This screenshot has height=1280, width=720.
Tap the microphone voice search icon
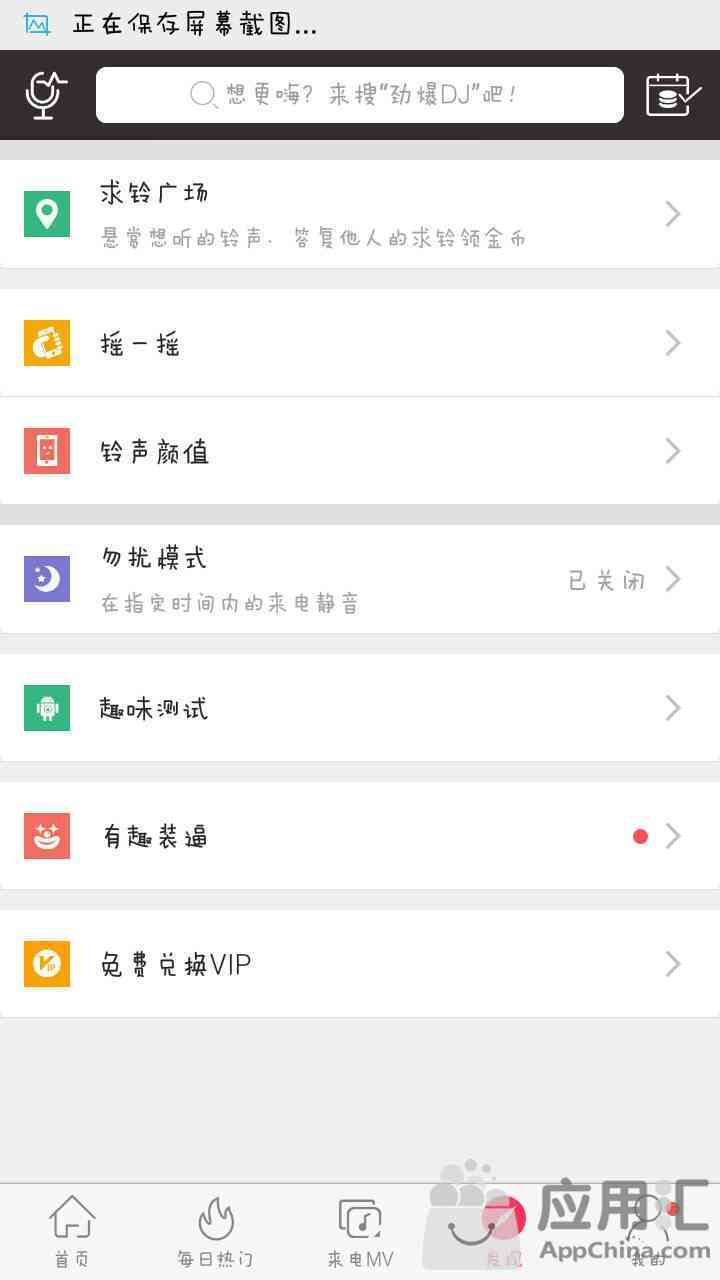click(45, 95)
